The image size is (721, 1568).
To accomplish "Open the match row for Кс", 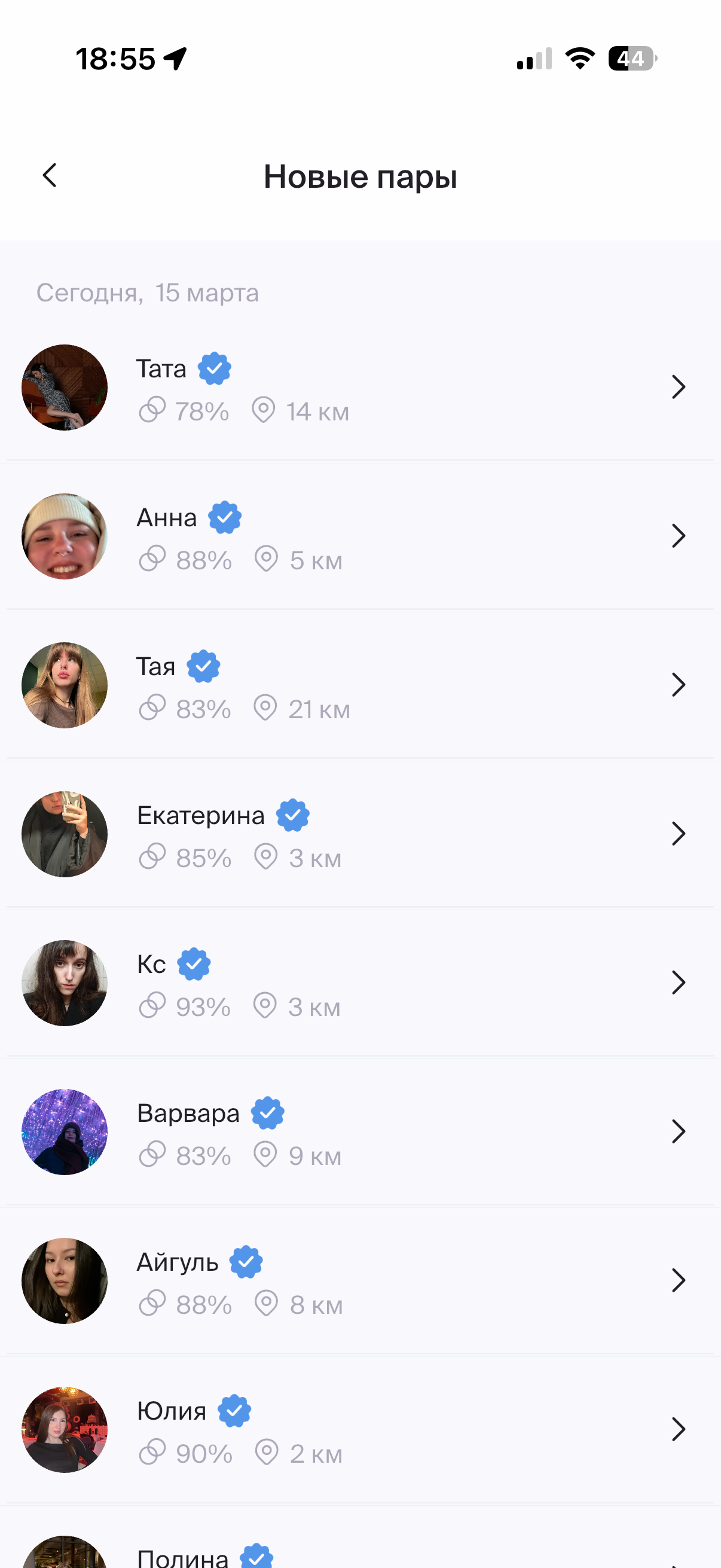I will [x=360, y=983].
